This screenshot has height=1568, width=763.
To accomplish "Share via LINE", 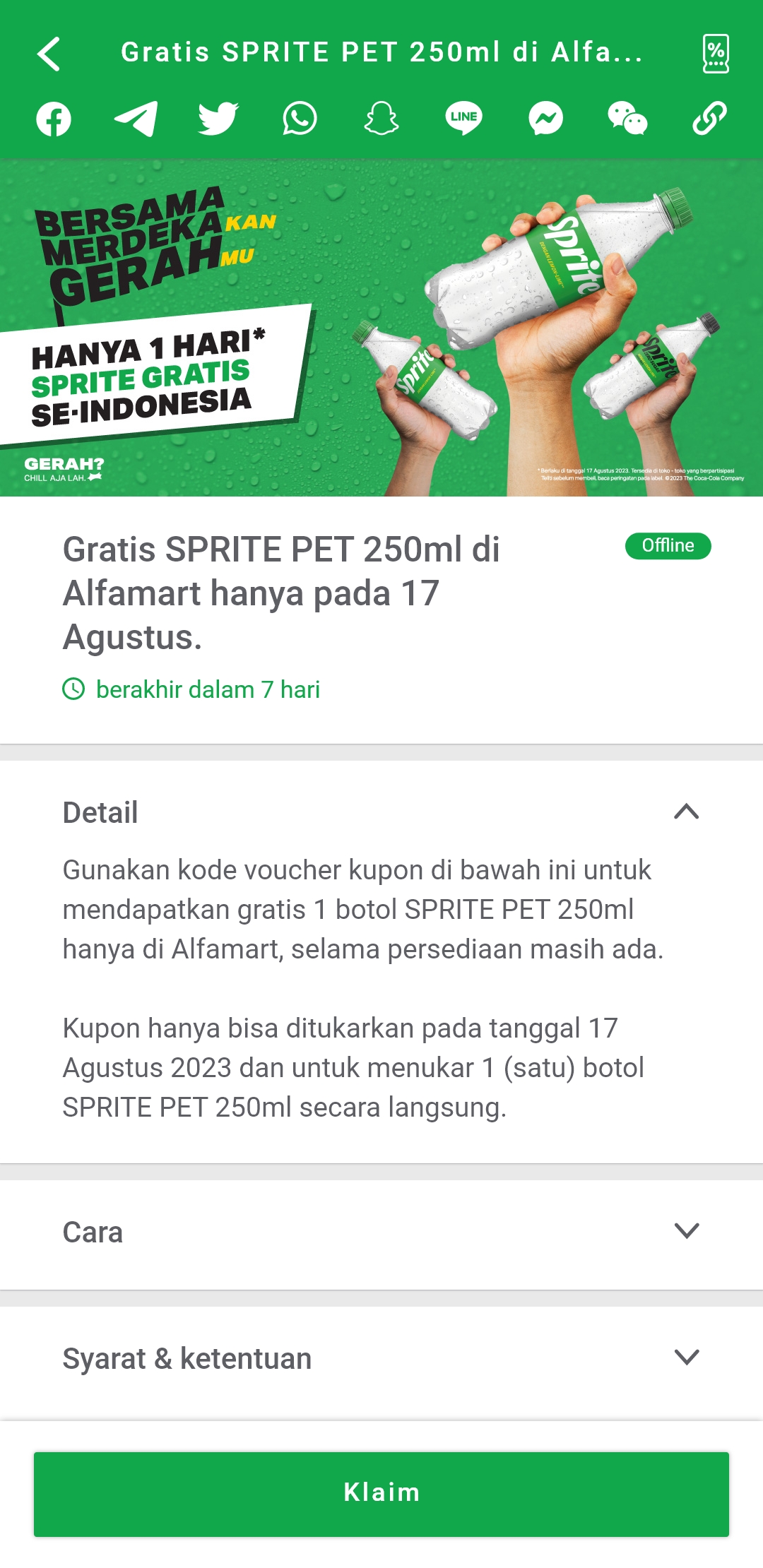I will 463,119.
